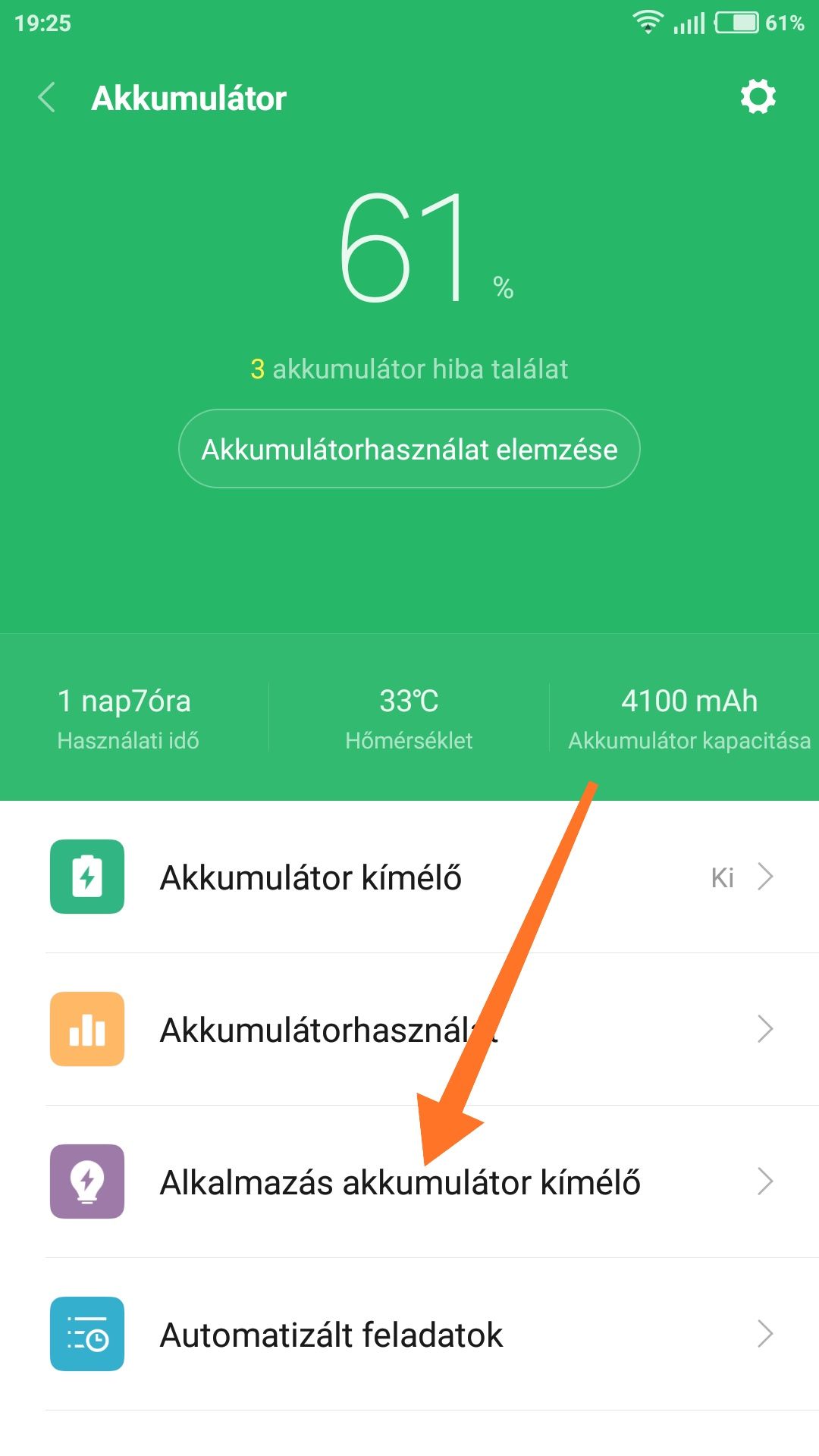The height and width of the screenshot is (1456, 819).
Task: Open Alkalmazás akkumulátor kímélő
Action: pos(409,1181)
